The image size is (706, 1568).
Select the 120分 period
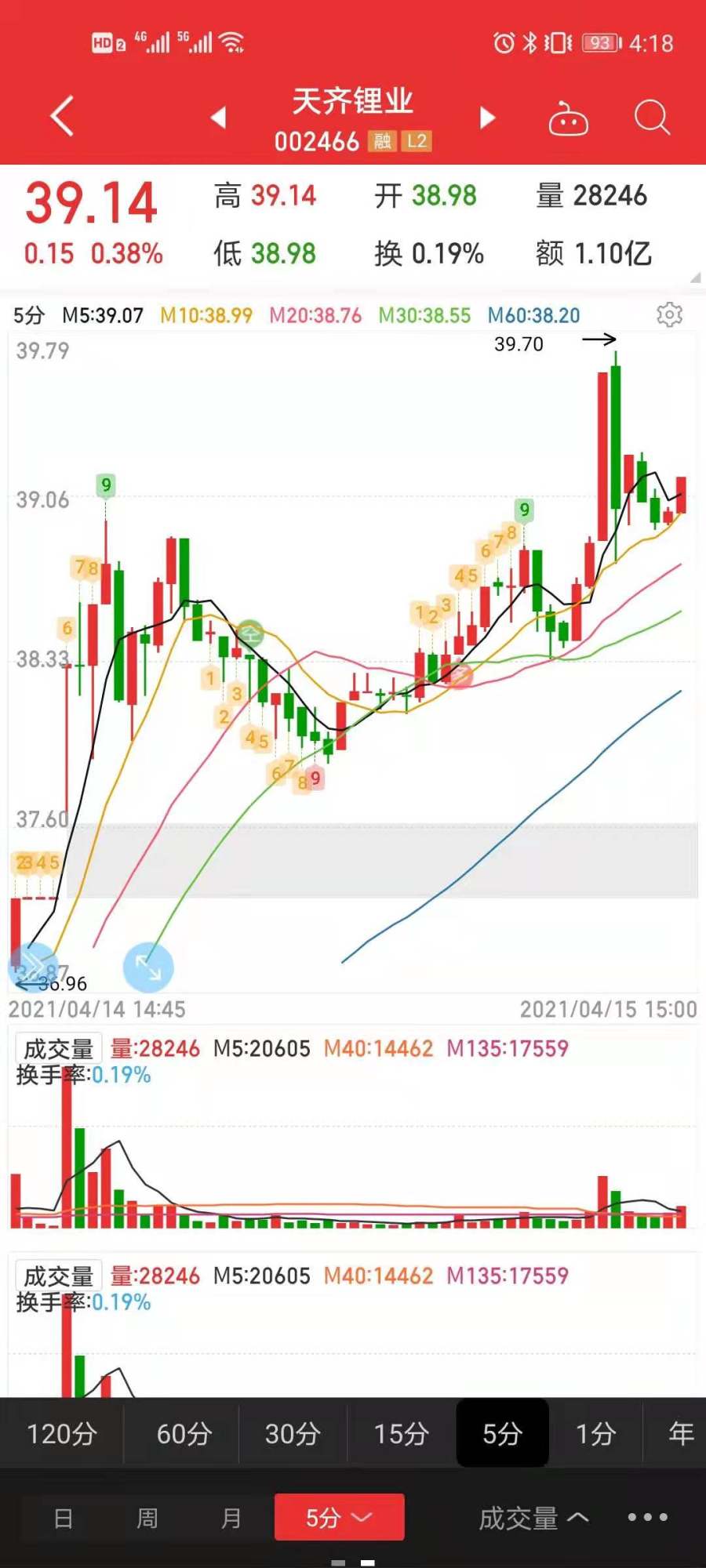pos(61,1434)
